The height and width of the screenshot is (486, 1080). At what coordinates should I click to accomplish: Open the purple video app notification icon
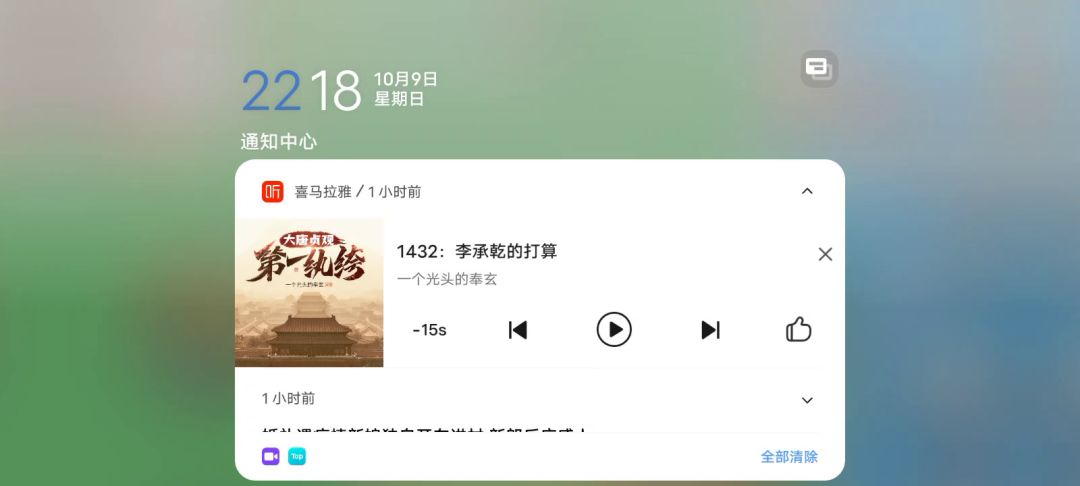(271, 456)
